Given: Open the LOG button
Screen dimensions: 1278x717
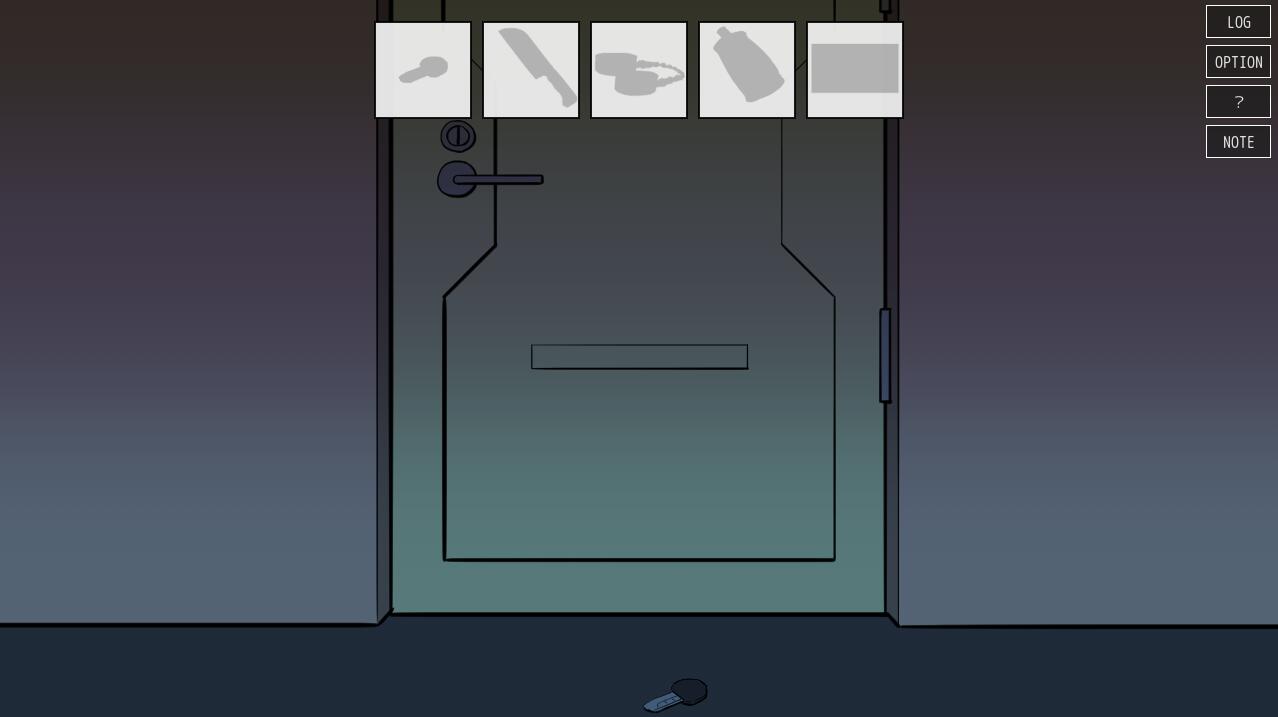Looking at the screenshot, I should click(1238, 22).
